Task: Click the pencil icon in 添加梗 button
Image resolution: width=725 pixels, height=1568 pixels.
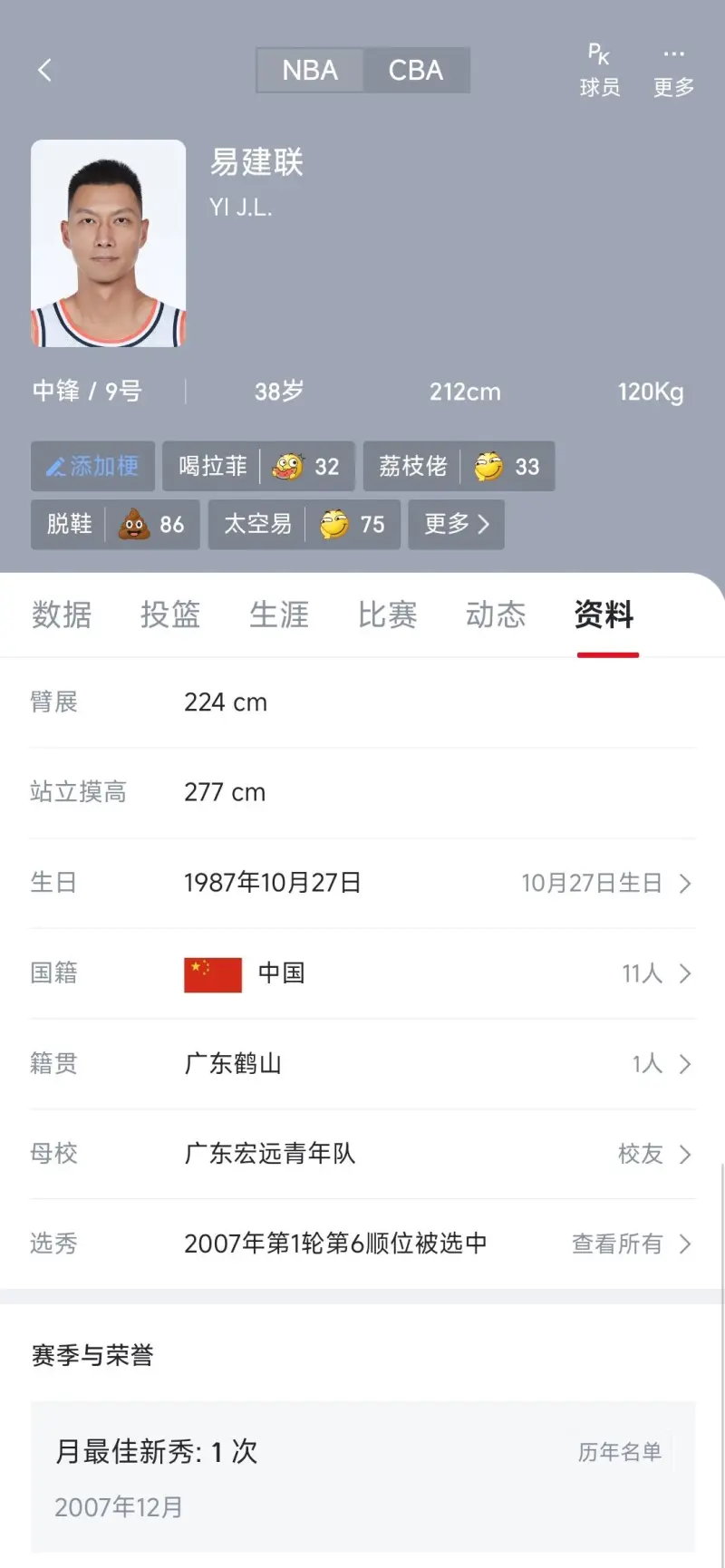Action: 56,465
